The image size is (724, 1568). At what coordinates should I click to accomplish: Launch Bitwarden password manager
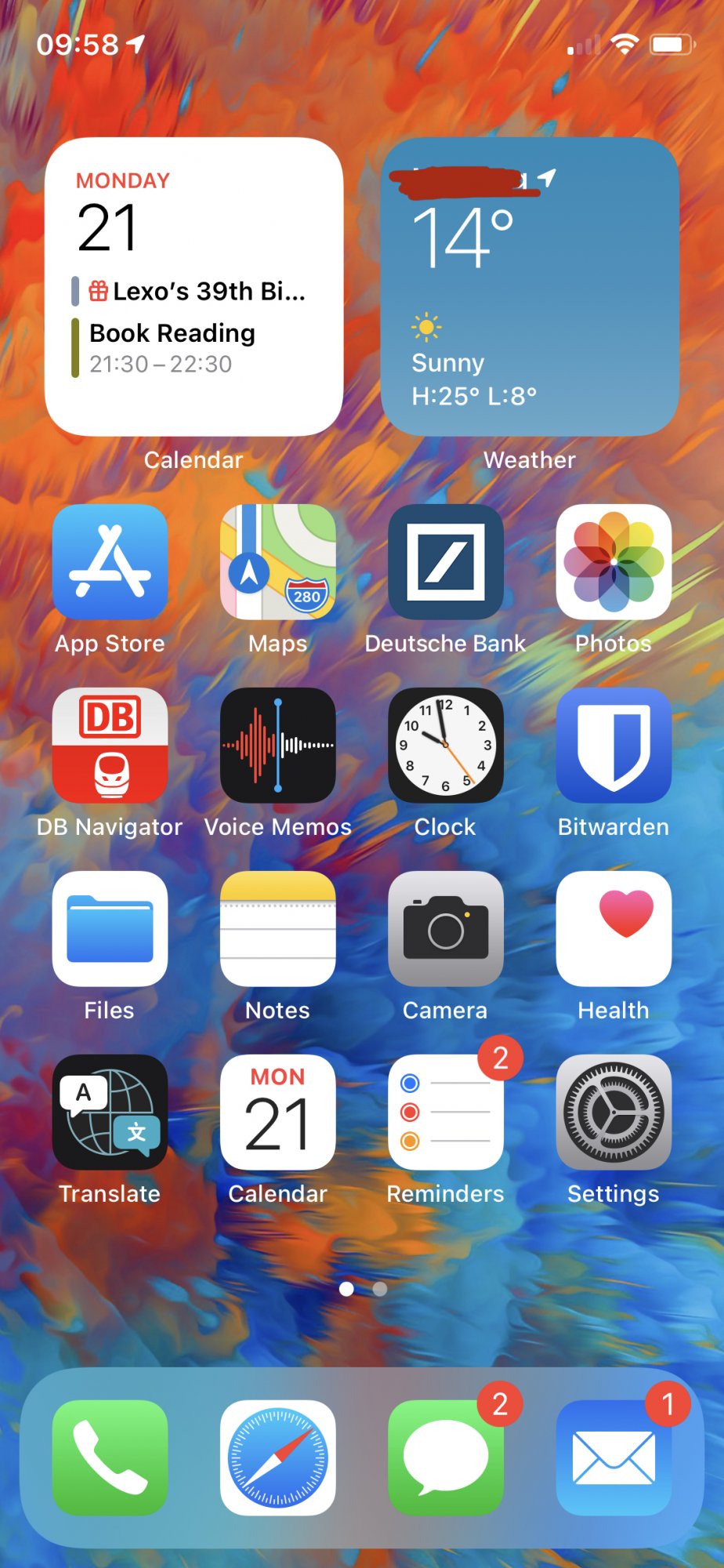613,746
